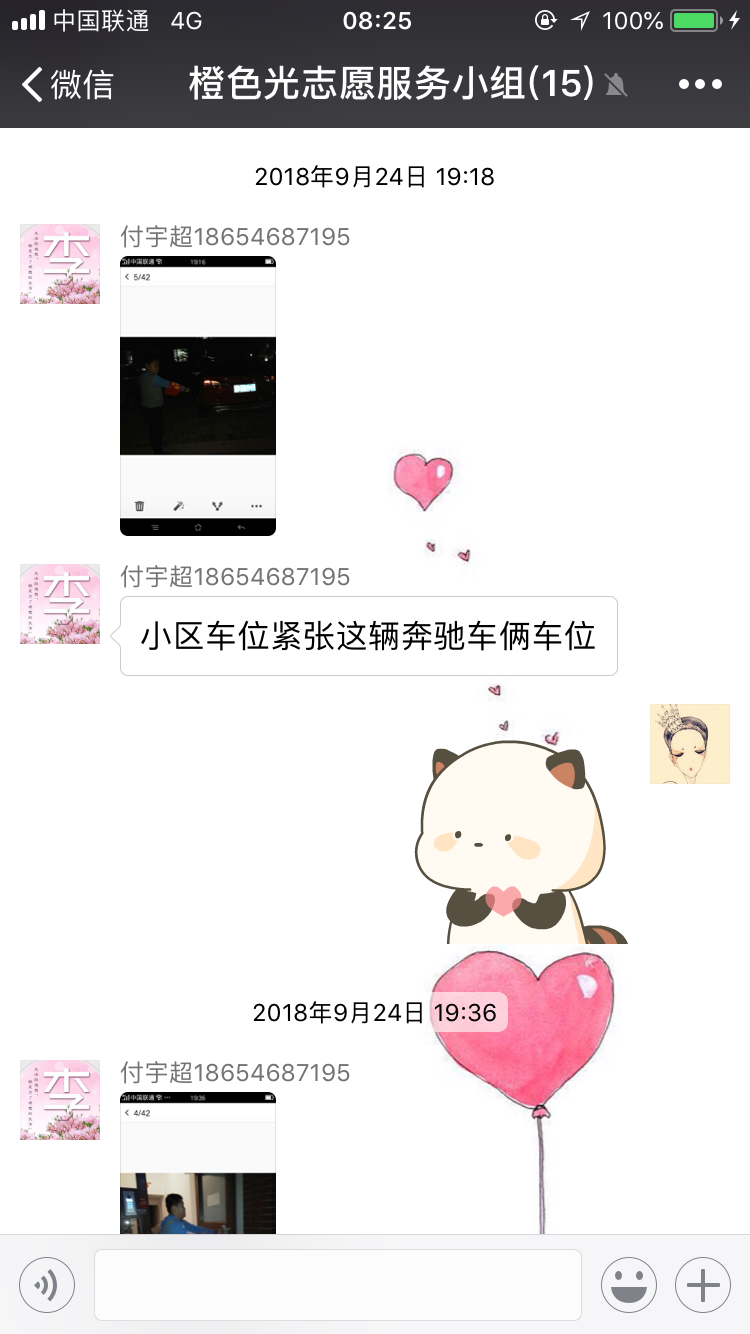The height and width of the screenshot is (1334, 750).
Task: Open the group chat details menu
Action: tap(700, 84)
